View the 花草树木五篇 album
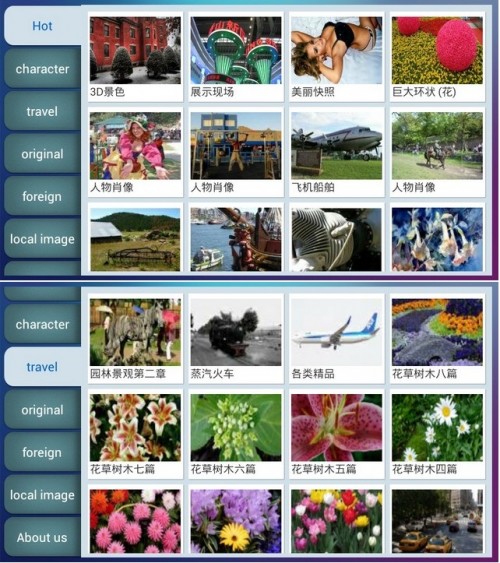The width and height of the screenshot is (500, 563). 337,434
